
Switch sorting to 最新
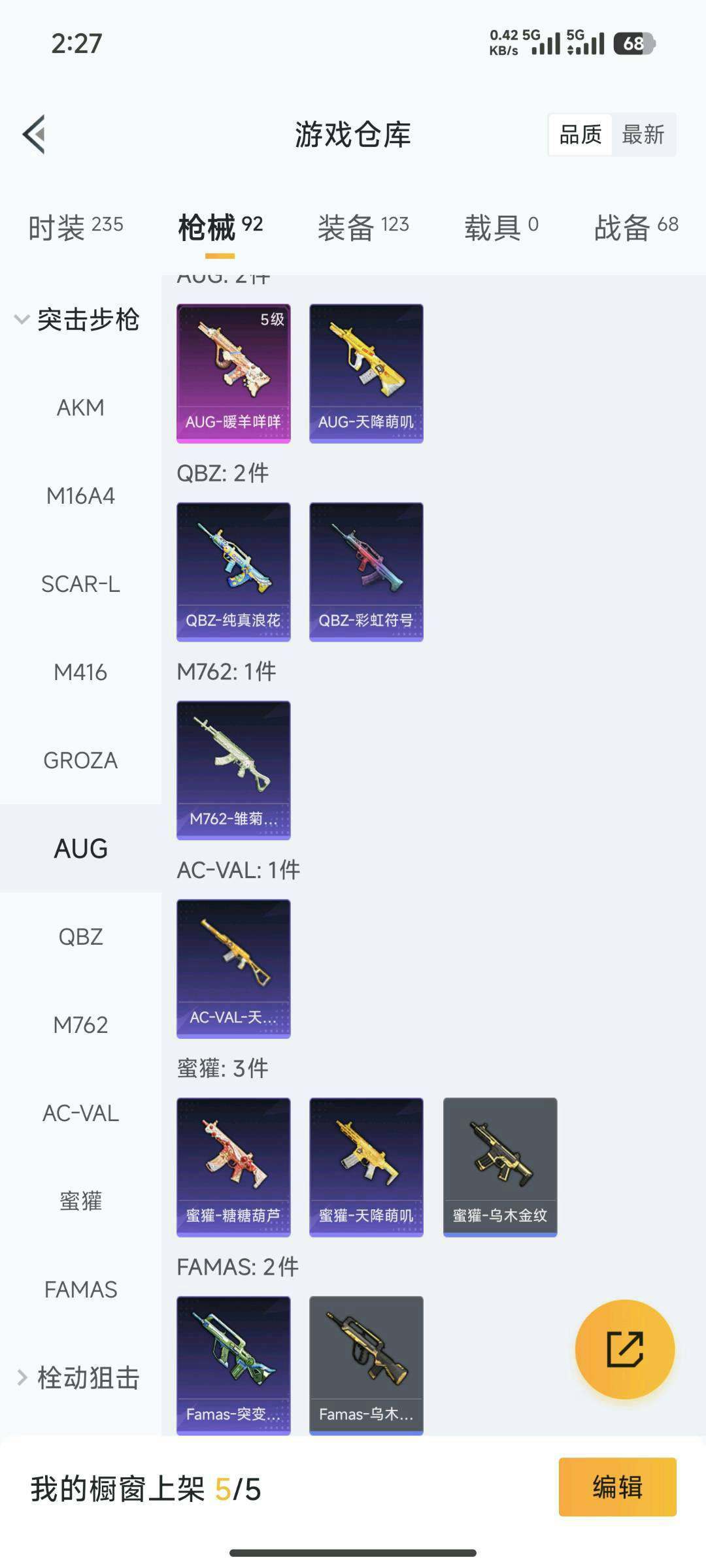tap(643, 135)
